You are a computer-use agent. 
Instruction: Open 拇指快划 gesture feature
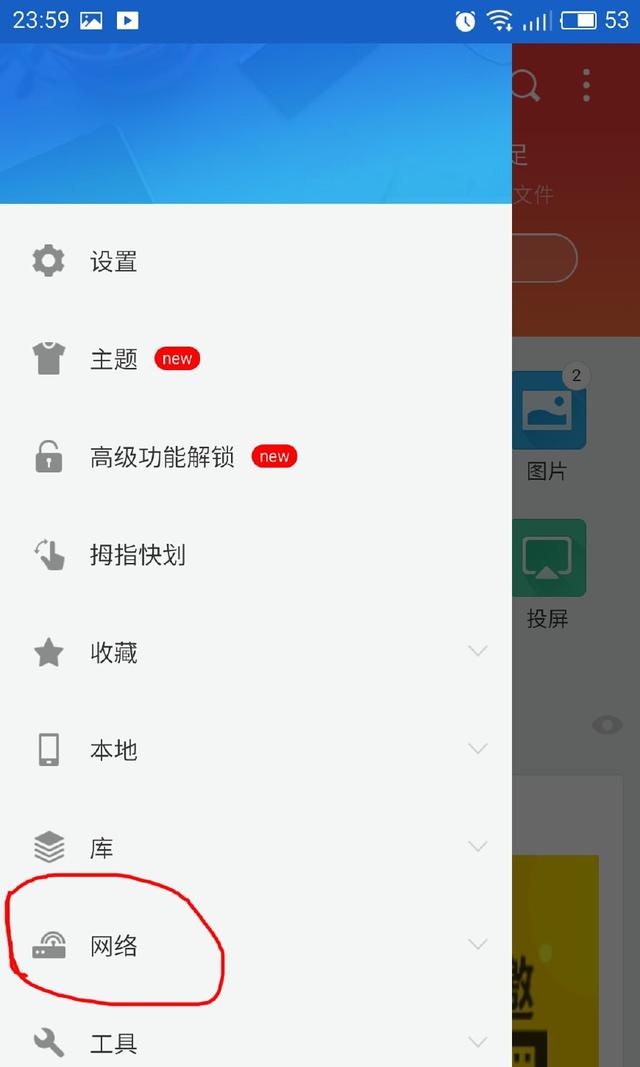[137, 555]
